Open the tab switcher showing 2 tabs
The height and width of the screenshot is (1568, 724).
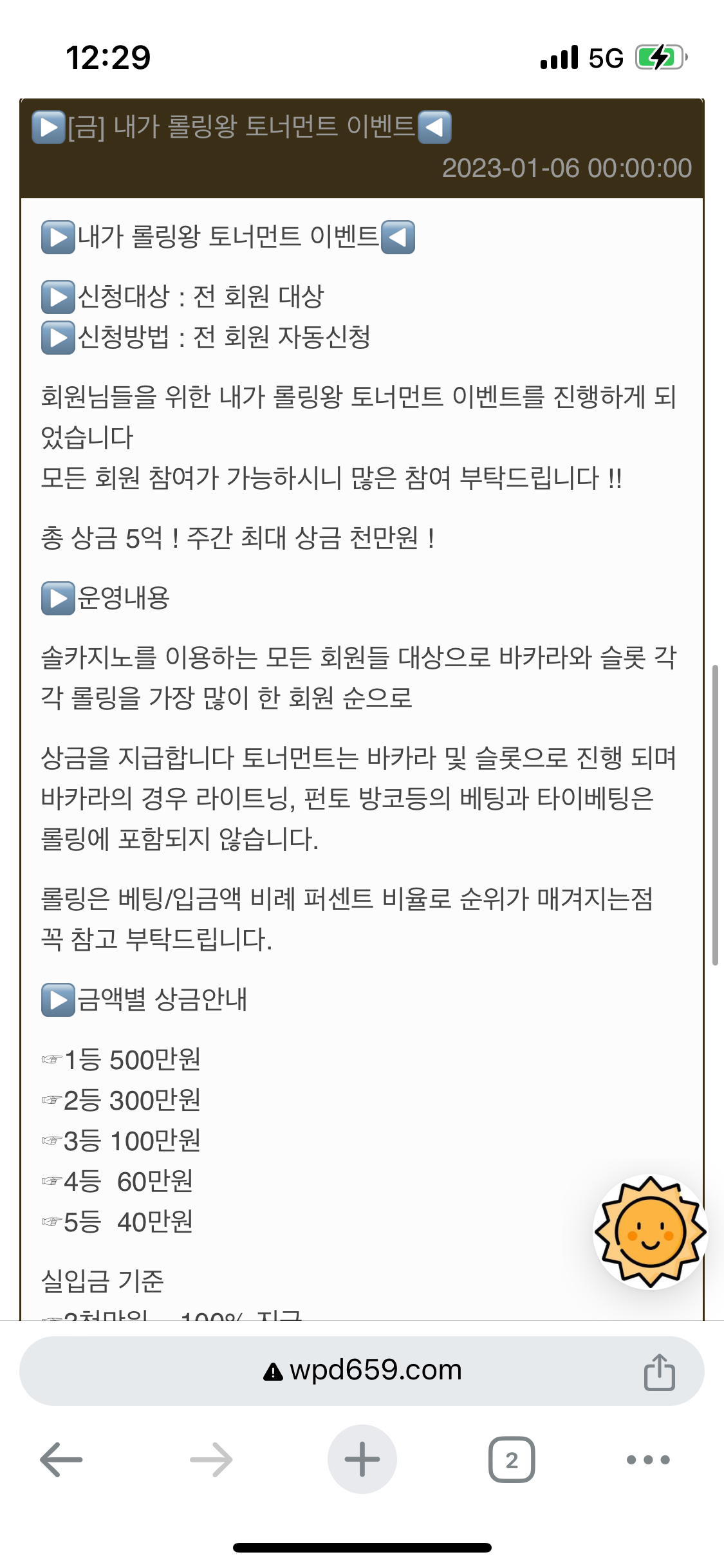tap(512, 1459)
